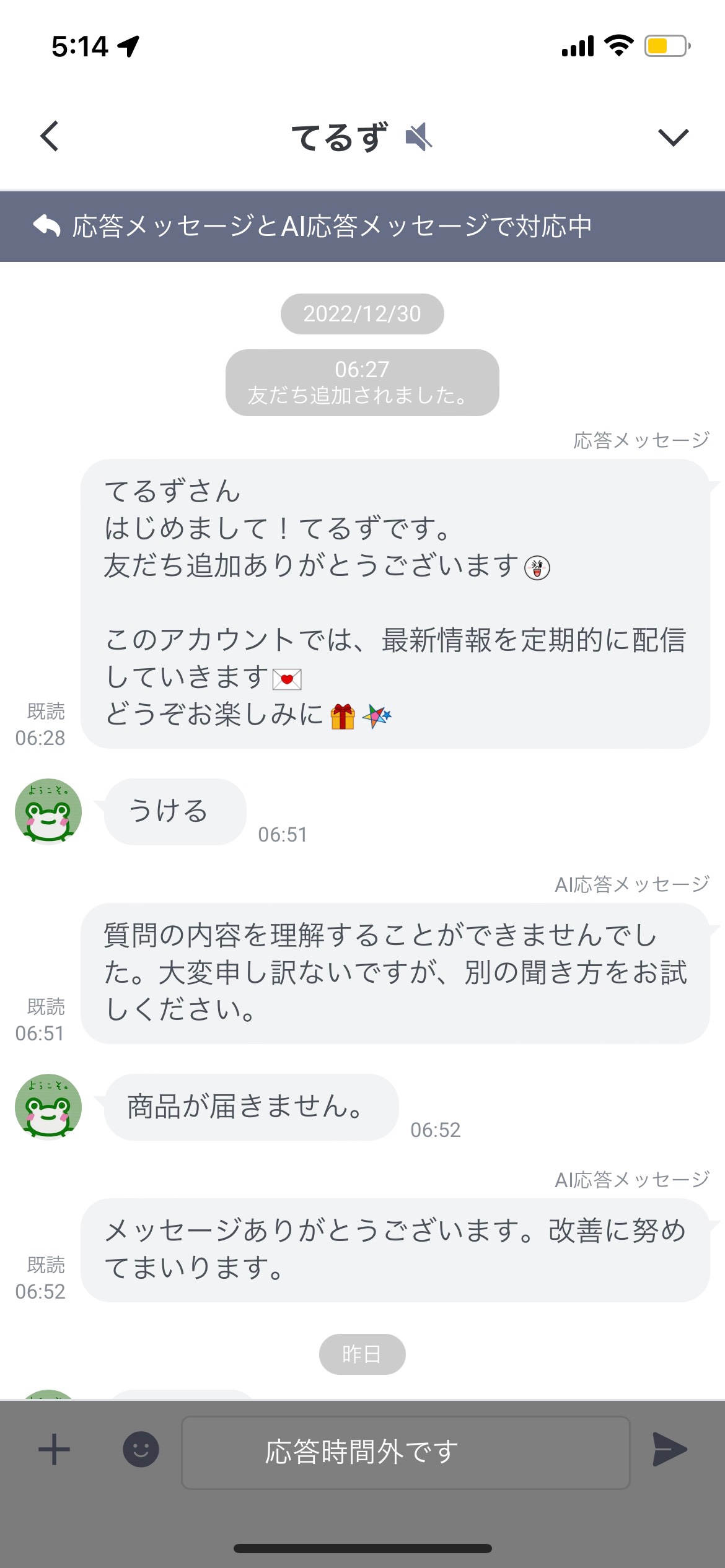Viewport: 725px width, 1568px height.
Task: Open the chat menu with the back chevron
Action: pyautogui.click(x=48, y=136)
